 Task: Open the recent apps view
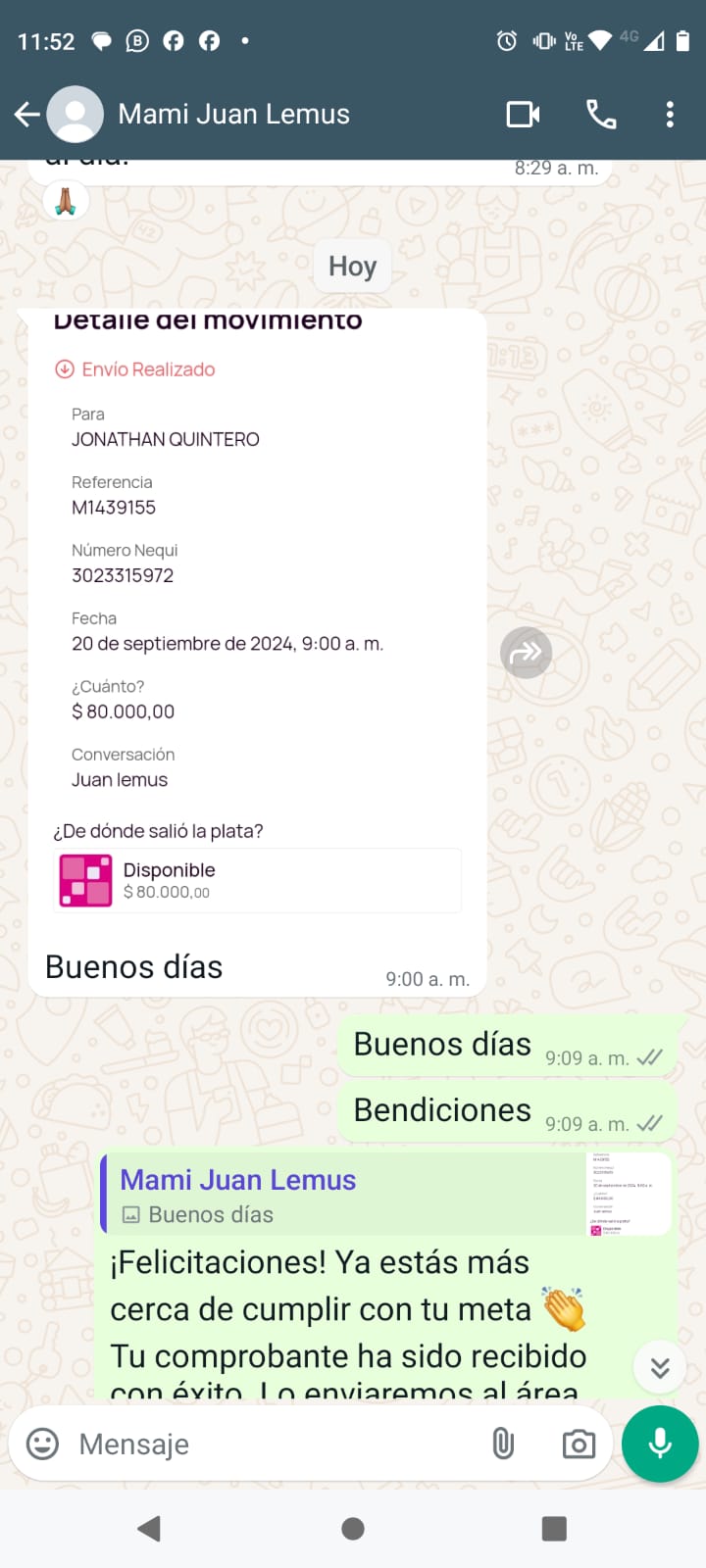[554, 1529]
